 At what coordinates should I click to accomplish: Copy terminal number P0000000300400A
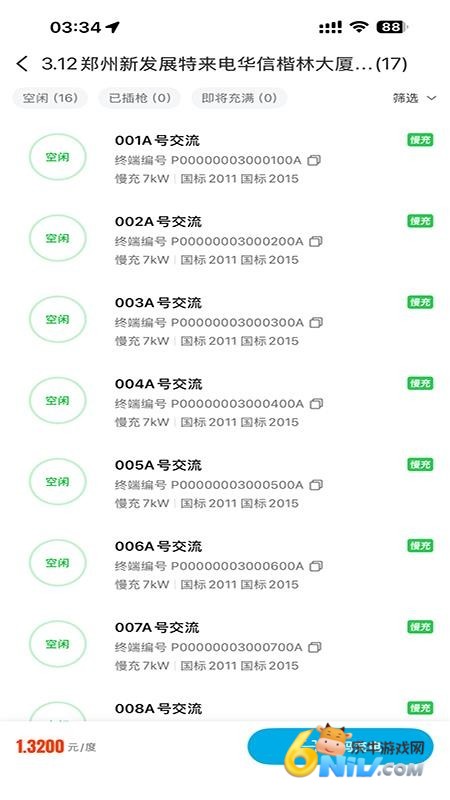point(316,404)
